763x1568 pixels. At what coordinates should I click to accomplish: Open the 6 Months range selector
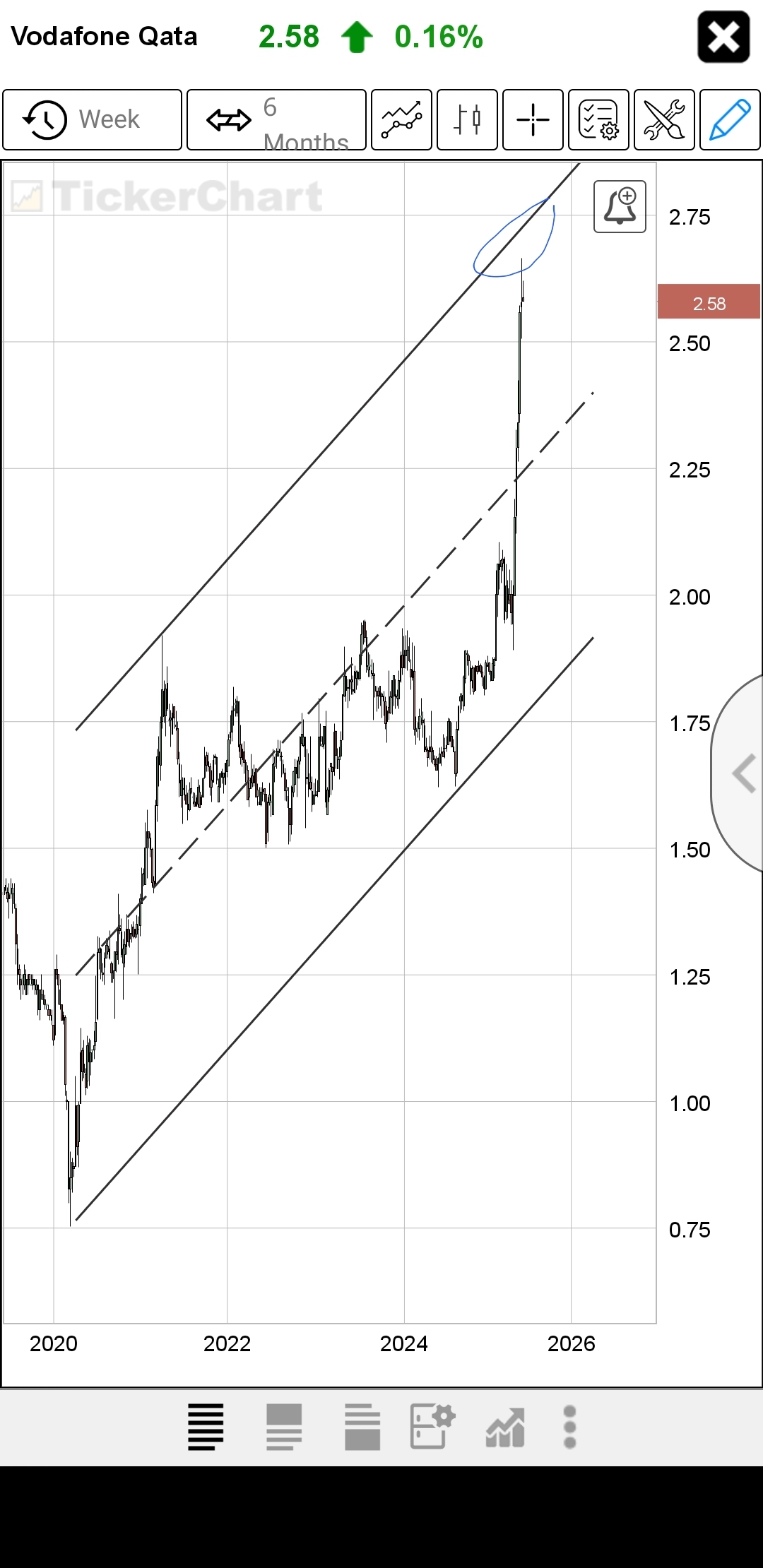click(x=276, y=119)
